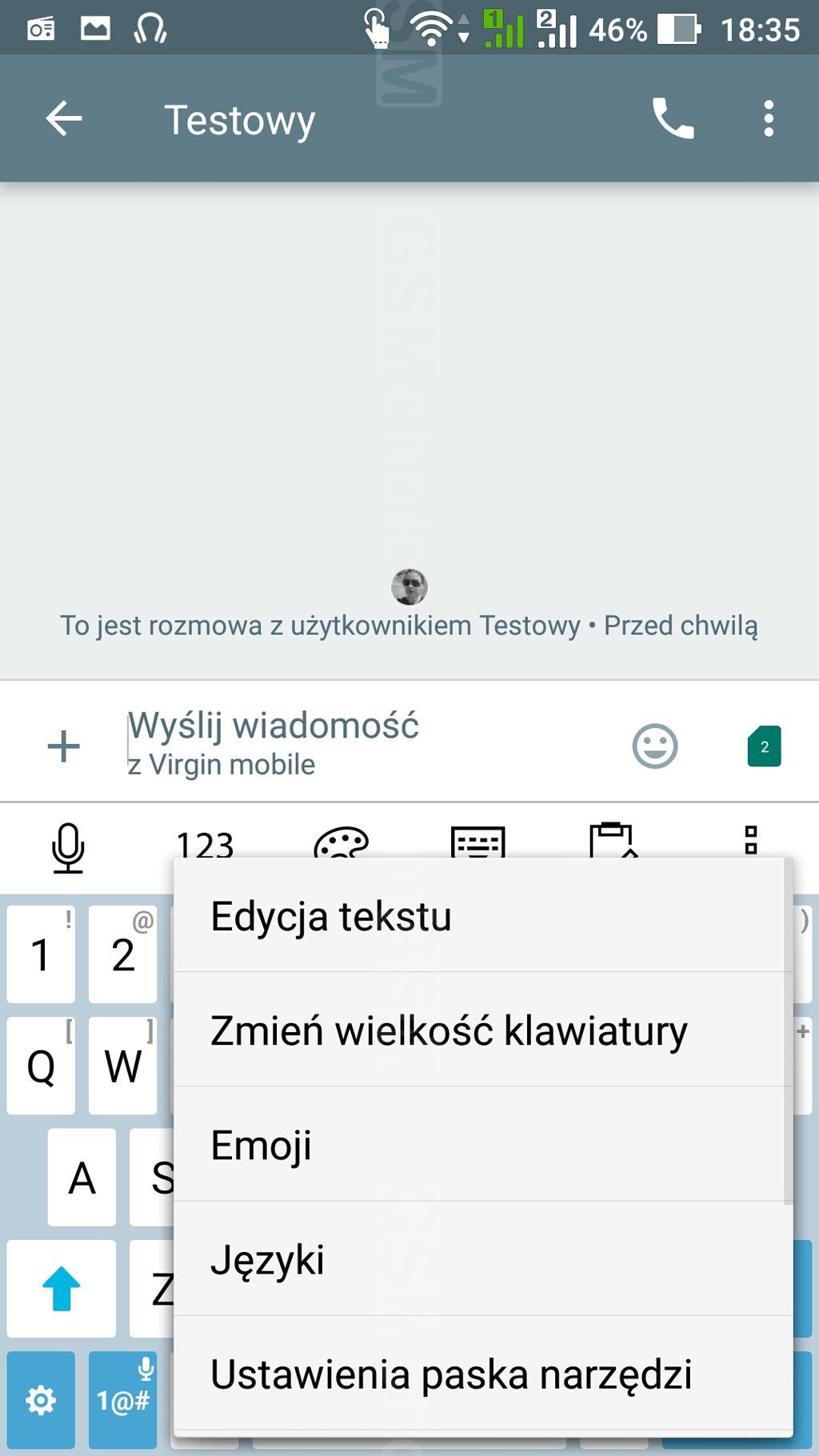Switch to the 1@# symbols keyboard
The height and width of the screenshot is (1456, 819).
pos(123,1400)
